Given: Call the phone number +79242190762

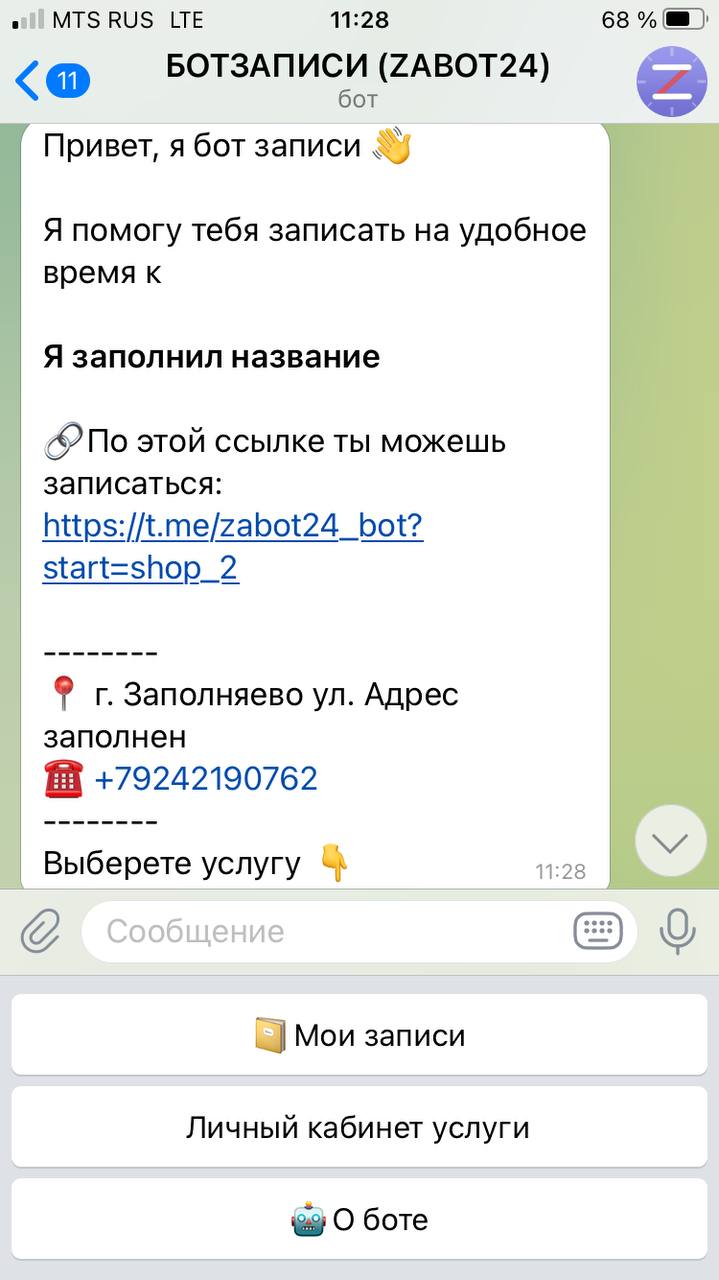Looking at the screenshot, I should [x=206, y=778].
